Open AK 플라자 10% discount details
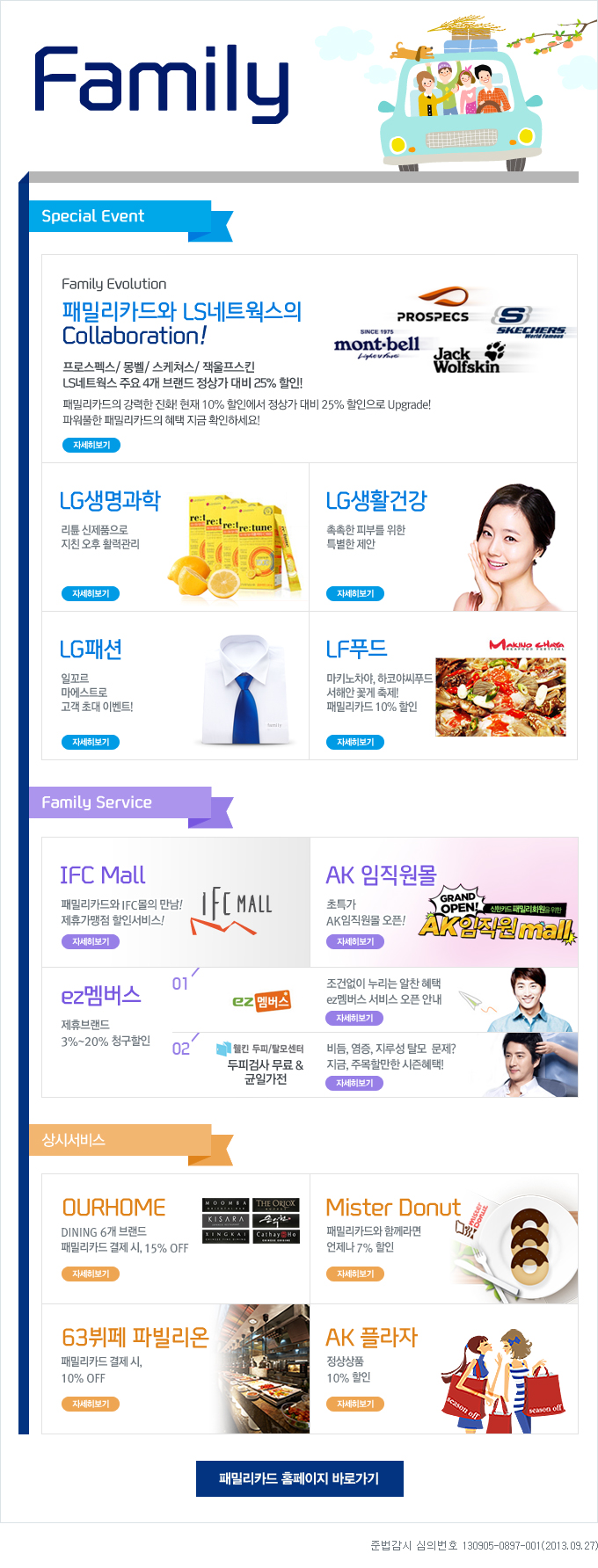Image resolution: width=598 pixels, height=1568 pixels. (x=354, y=1404)
